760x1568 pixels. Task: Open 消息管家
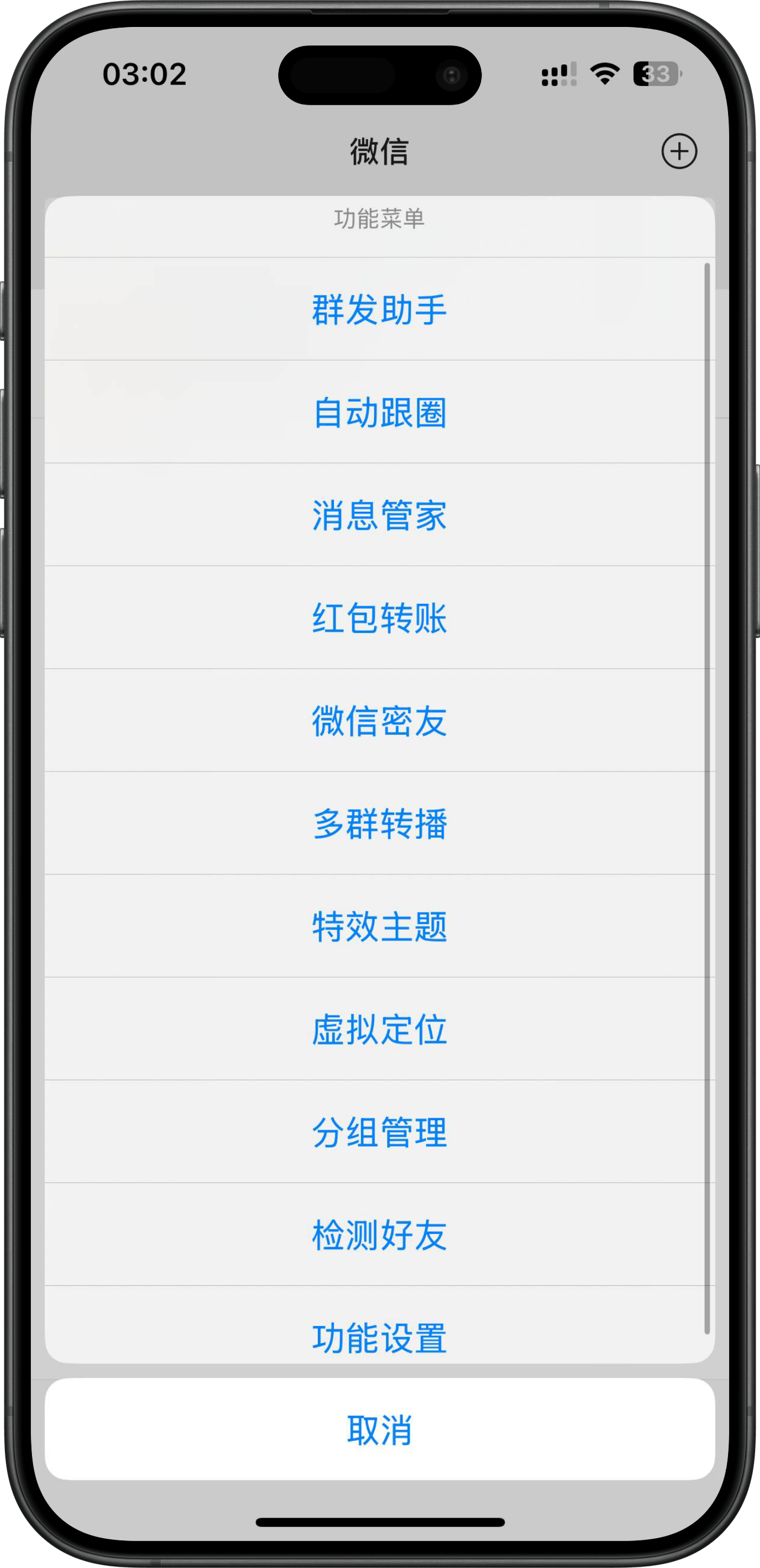379,515
